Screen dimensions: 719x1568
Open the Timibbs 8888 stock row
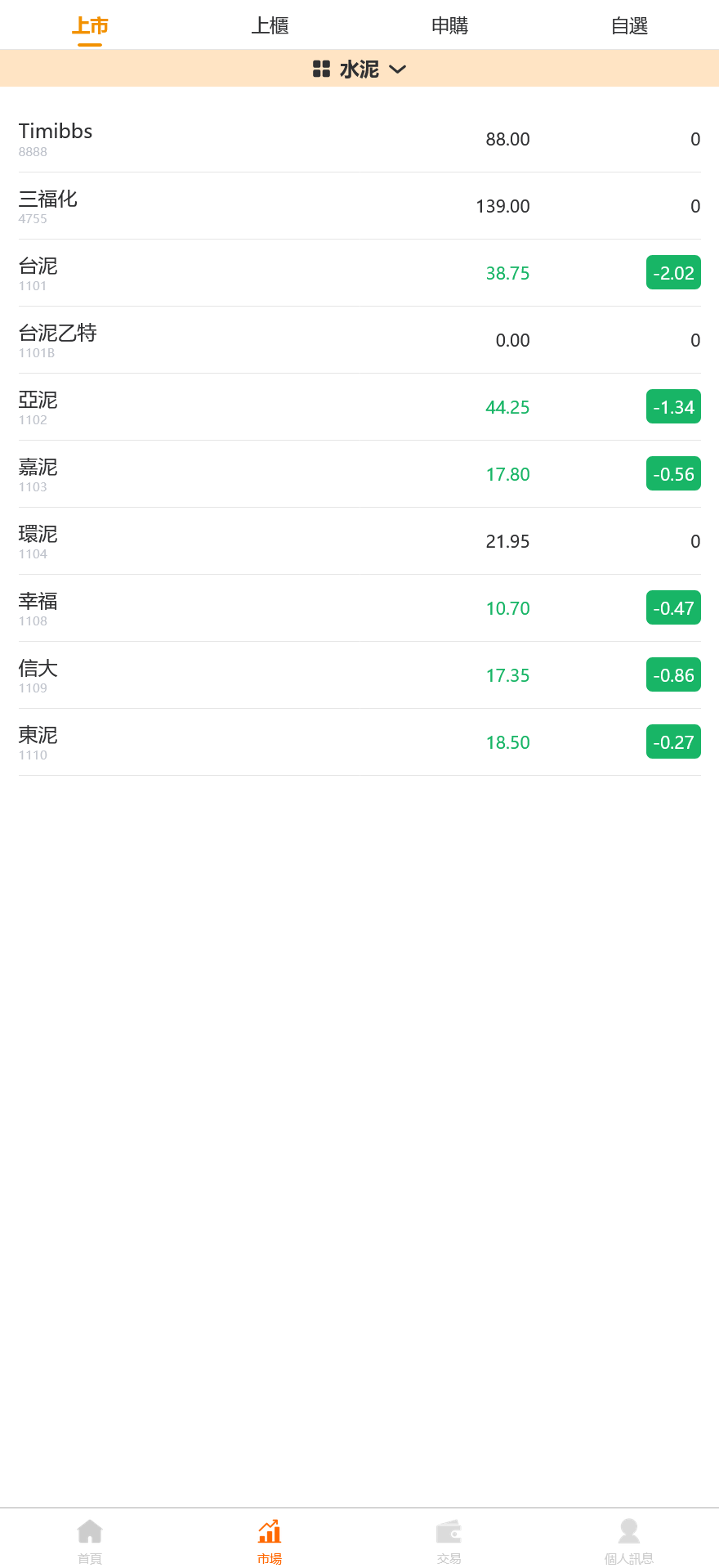click(359, 139)
